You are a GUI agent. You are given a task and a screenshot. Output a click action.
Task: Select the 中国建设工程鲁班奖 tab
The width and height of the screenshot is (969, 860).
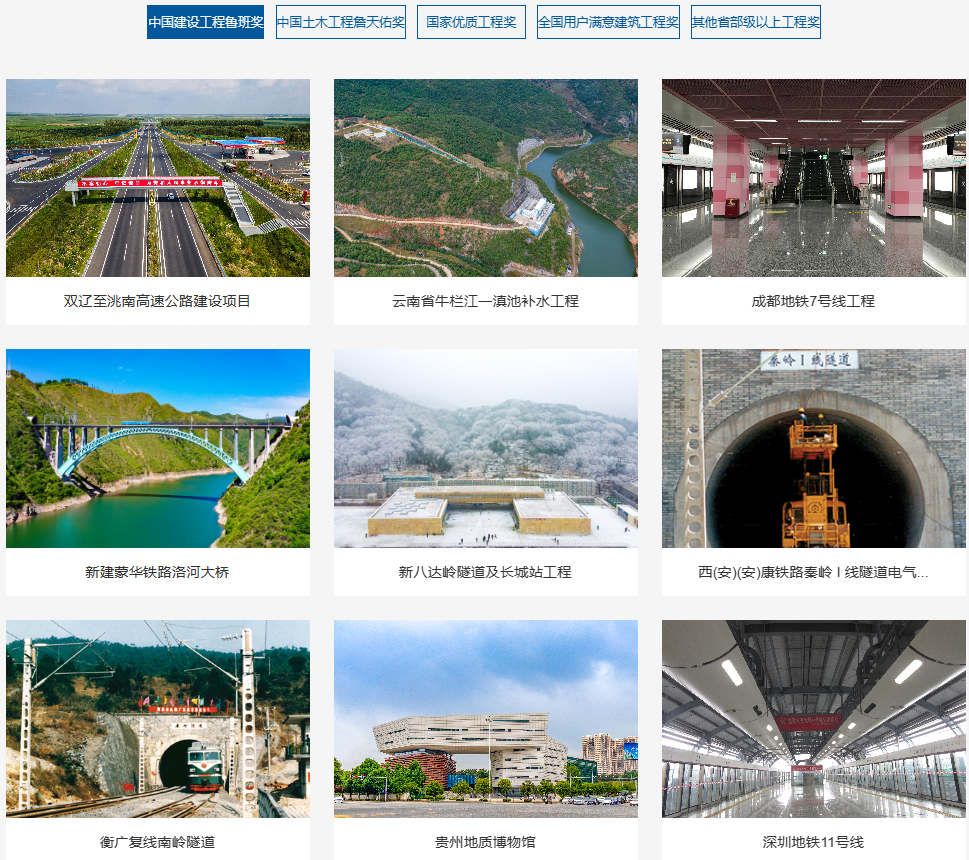click(205, 22)
